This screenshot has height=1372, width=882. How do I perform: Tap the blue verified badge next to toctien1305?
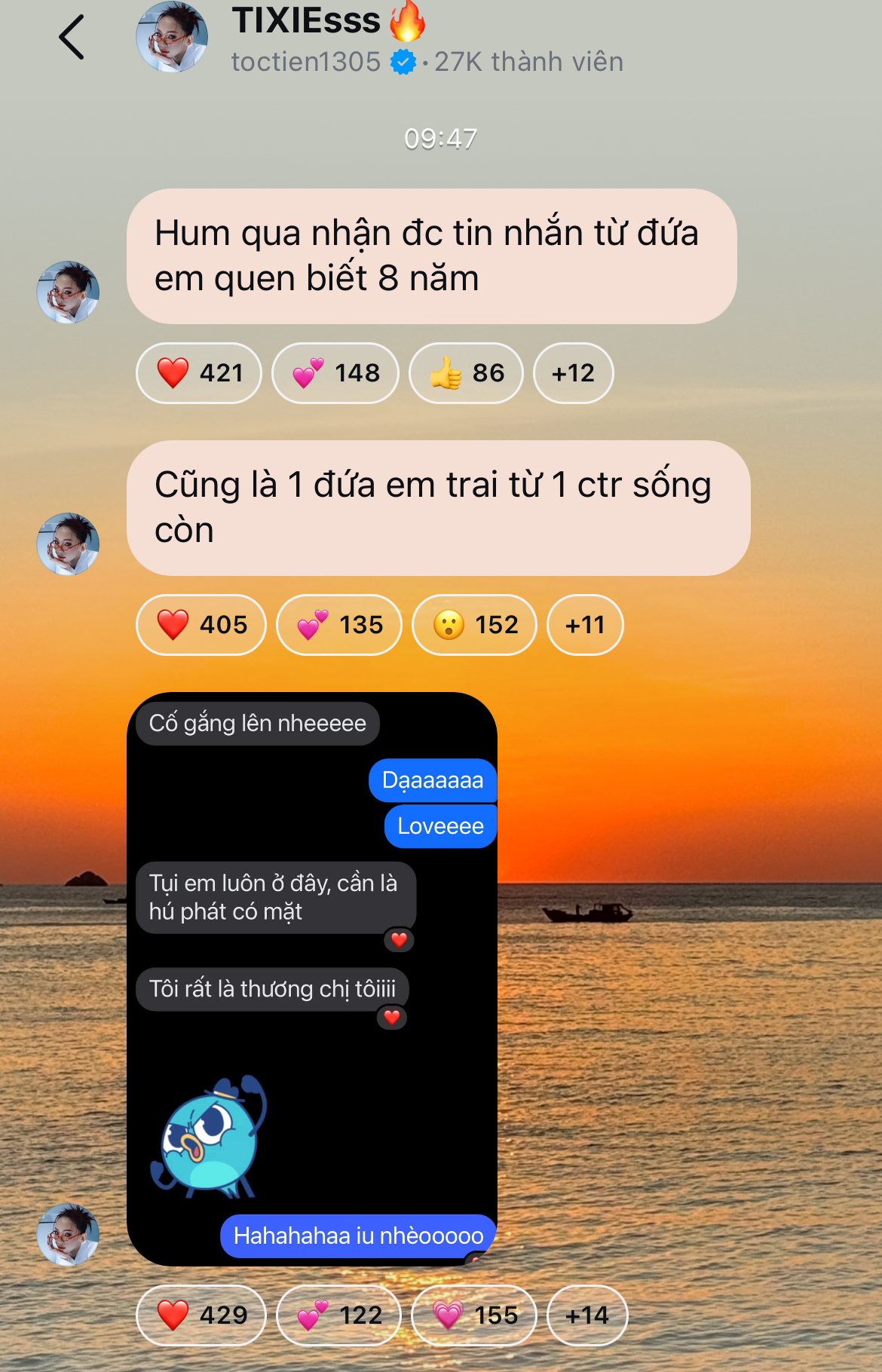click(404, 62)
